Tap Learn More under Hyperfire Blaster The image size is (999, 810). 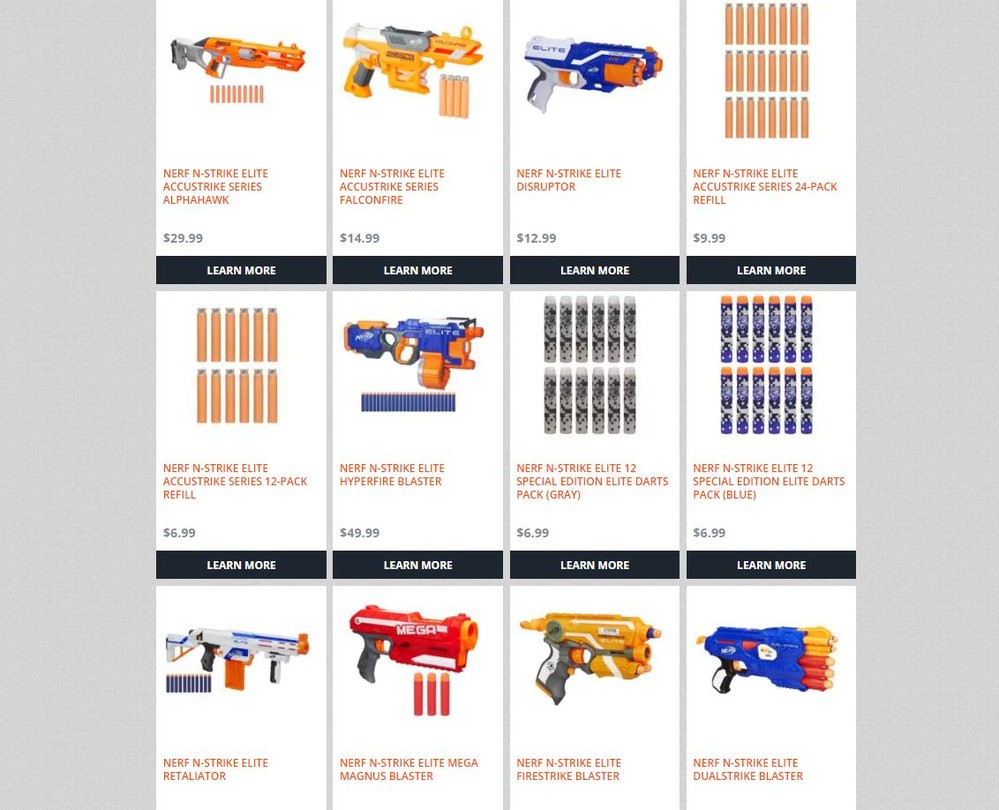pos(417,565)
